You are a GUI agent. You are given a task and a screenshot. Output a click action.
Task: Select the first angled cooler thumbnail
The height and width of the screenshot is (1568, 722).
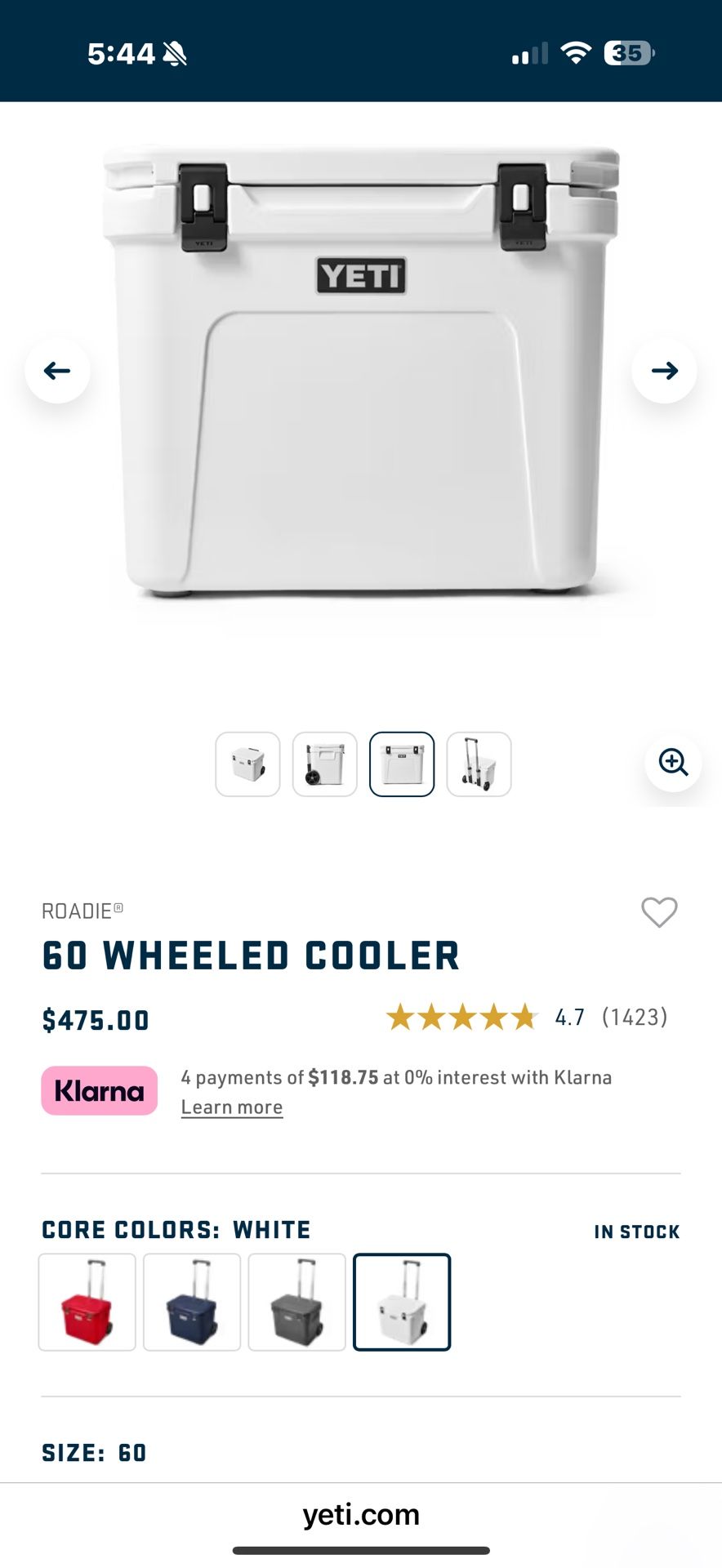coord(247,764)
